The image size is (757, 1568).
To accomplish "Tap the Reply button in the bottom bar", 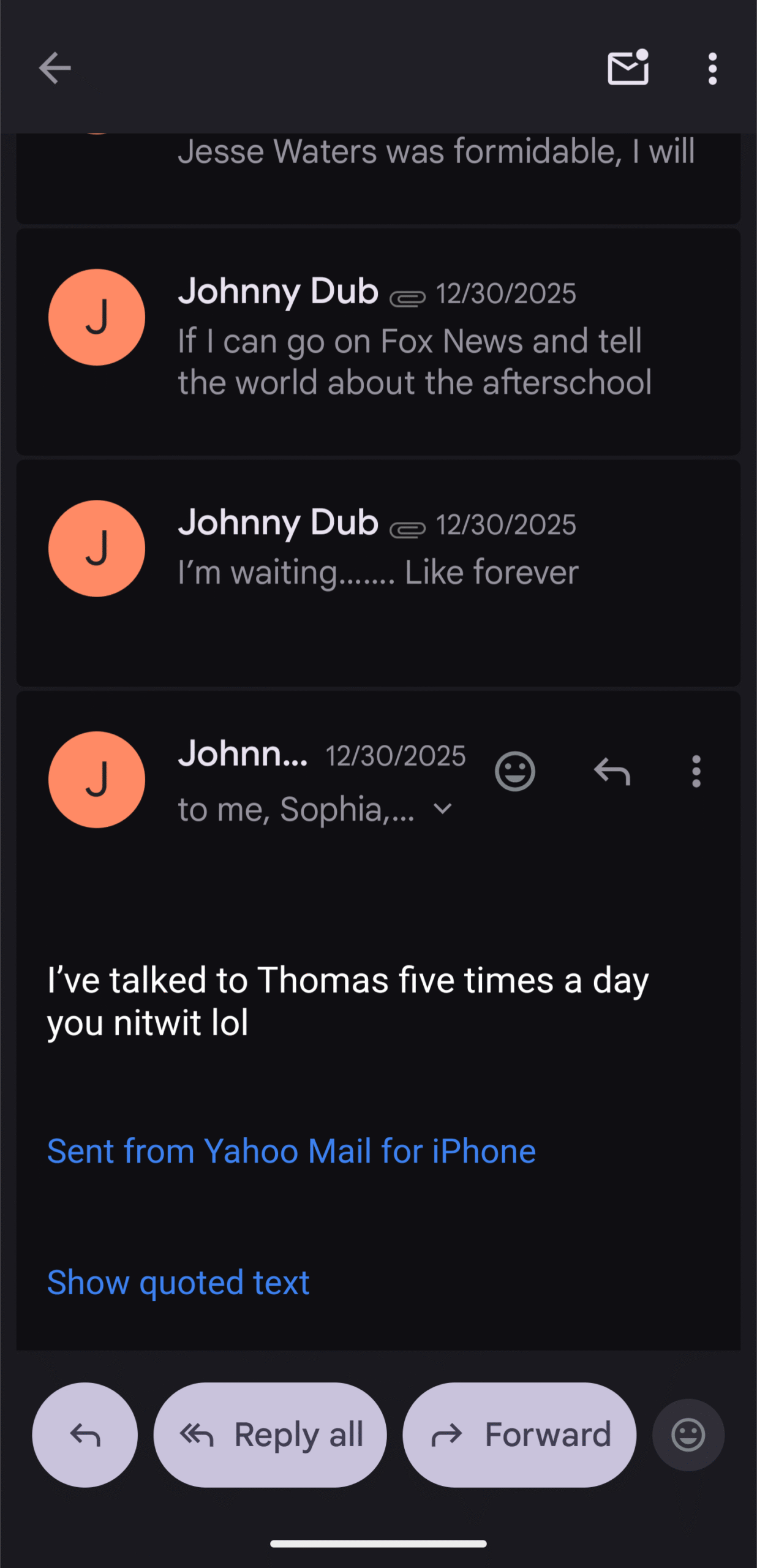I will [x=85, y=1434].
